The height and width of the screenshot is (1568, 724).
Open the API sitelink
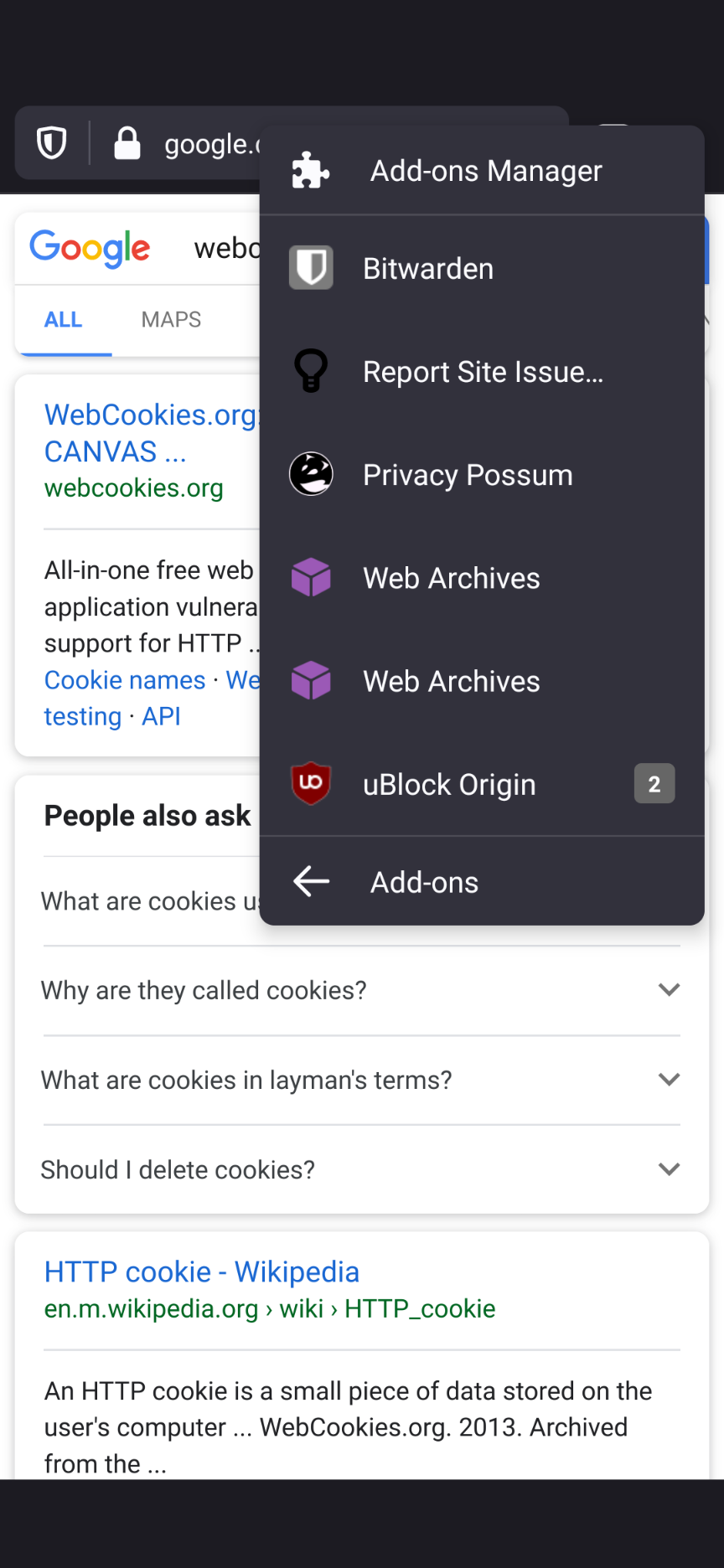[161, 717]
